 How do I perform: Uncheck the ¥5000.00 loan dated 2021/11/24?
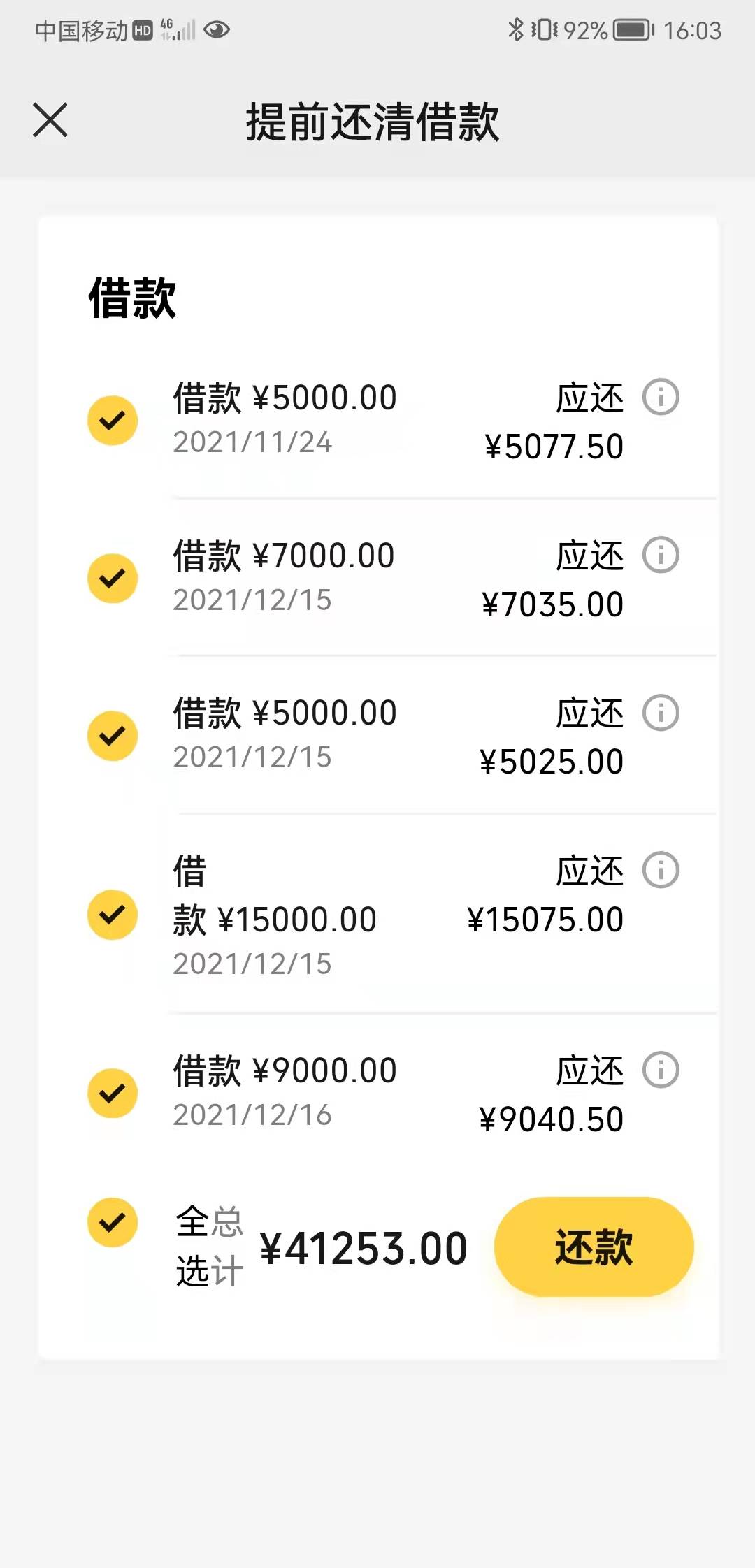[112, 421]
